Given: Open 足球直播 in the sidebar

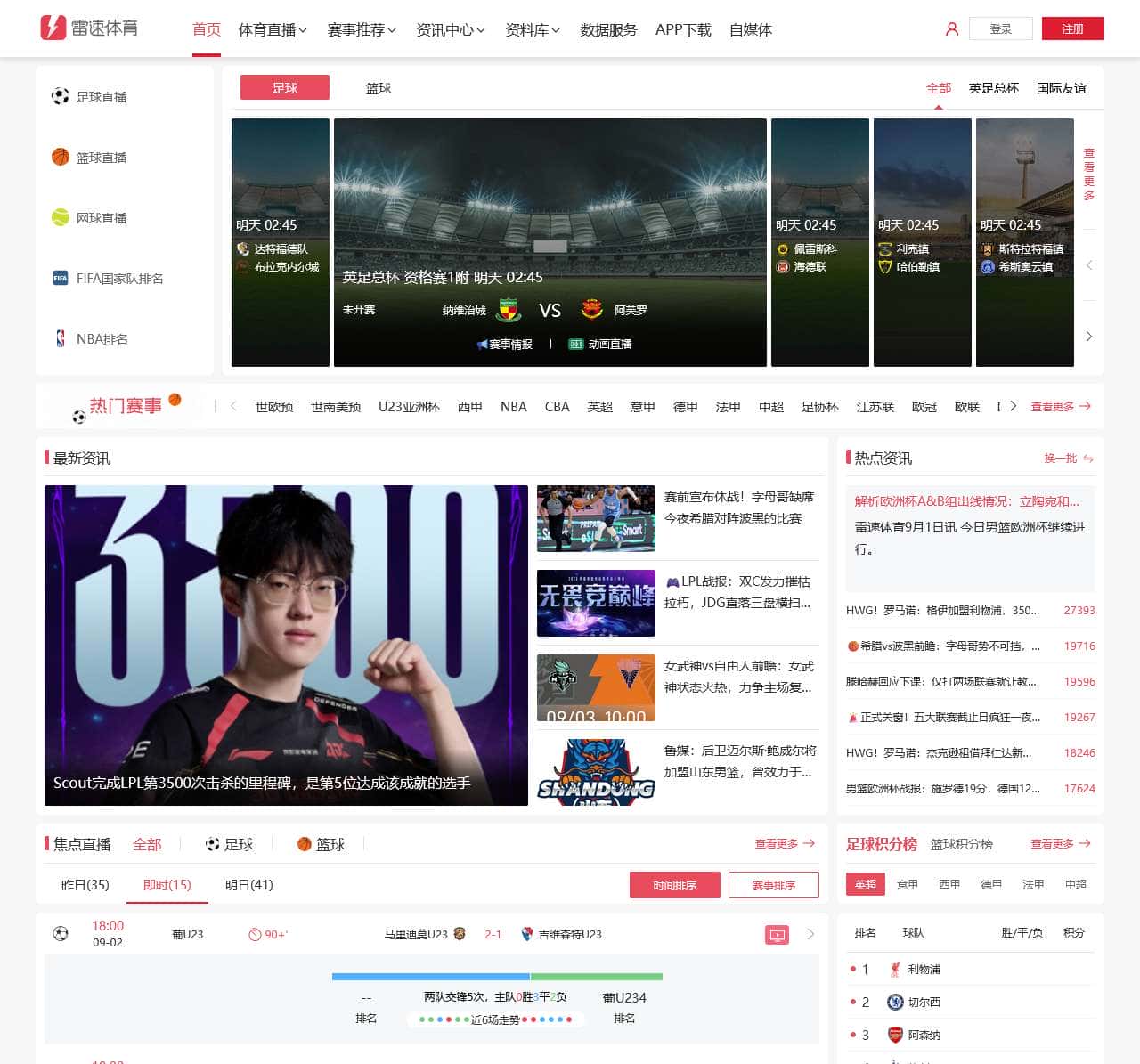Looking at the screenshot, I should pos(101,97).
